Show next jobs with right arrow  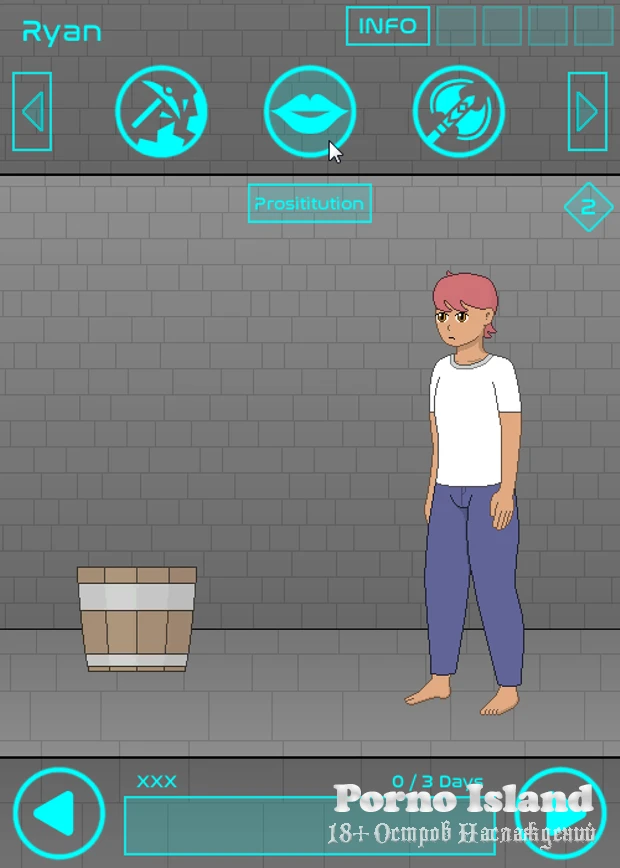point(587,112)
